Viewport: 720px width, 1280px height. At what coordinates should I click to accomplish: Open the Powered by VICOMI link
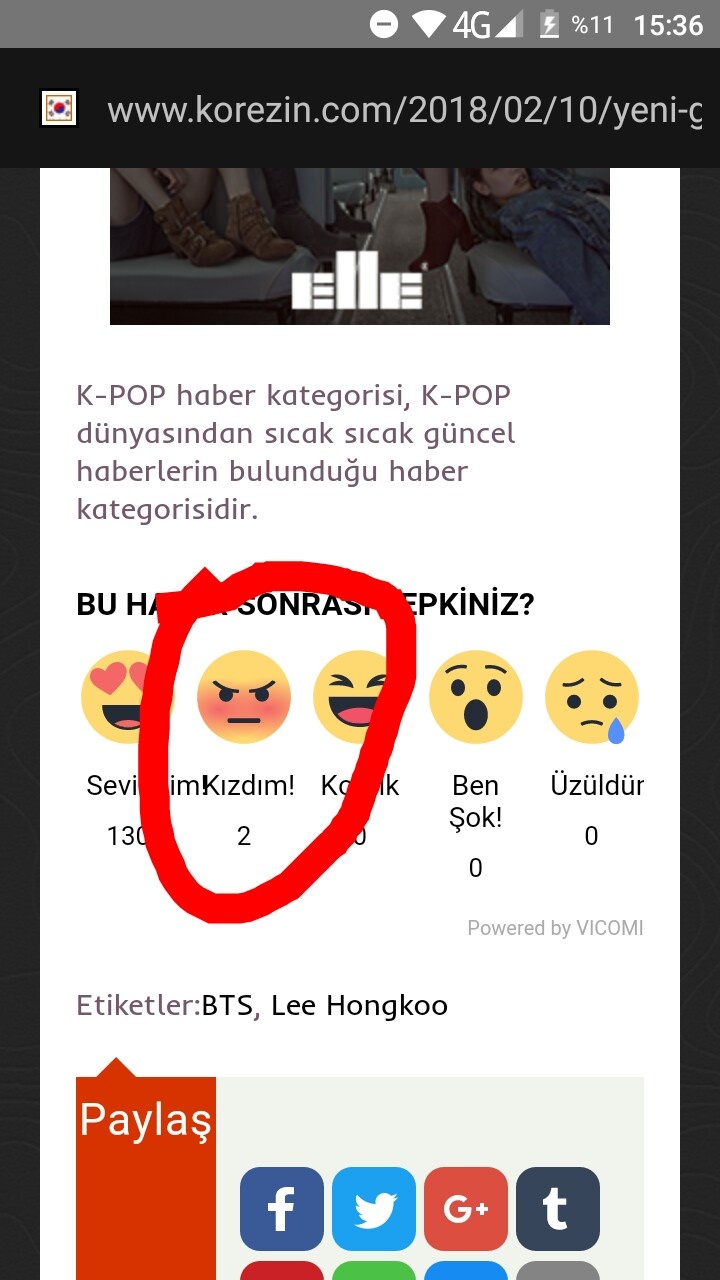click(555, 928)
